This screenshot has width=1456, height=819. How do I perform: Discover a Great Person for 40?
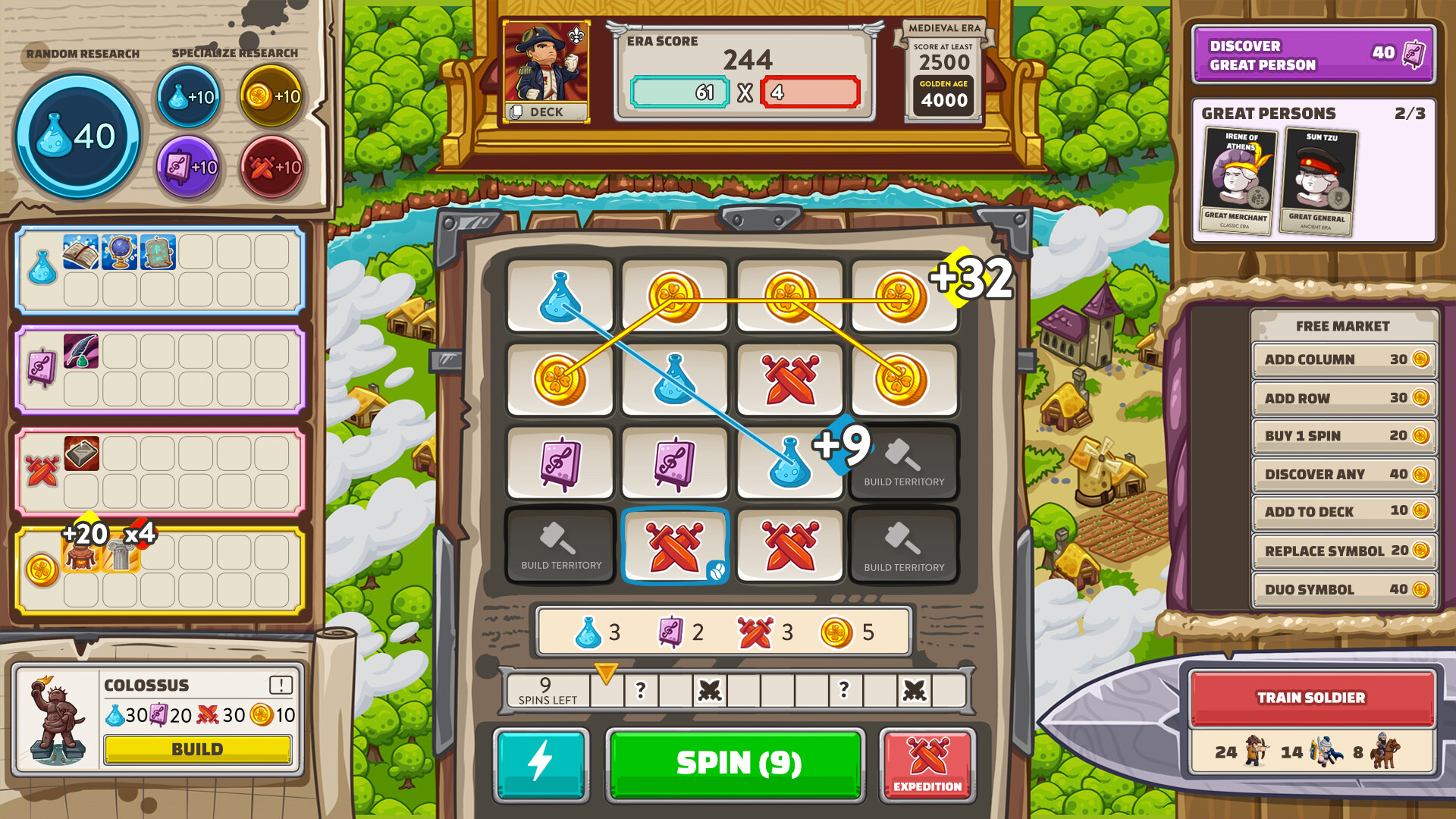click(x=1313, y=55)
